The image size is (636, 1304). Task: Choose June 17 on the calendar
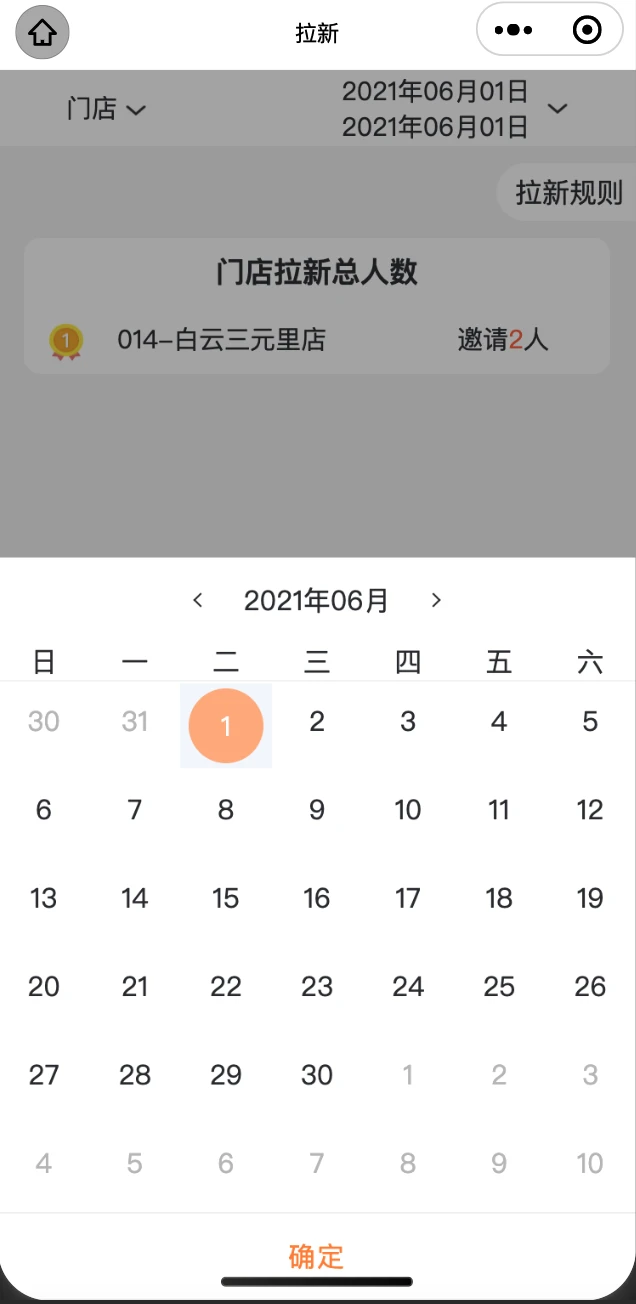pyautogui.click(x=408, y=898)
